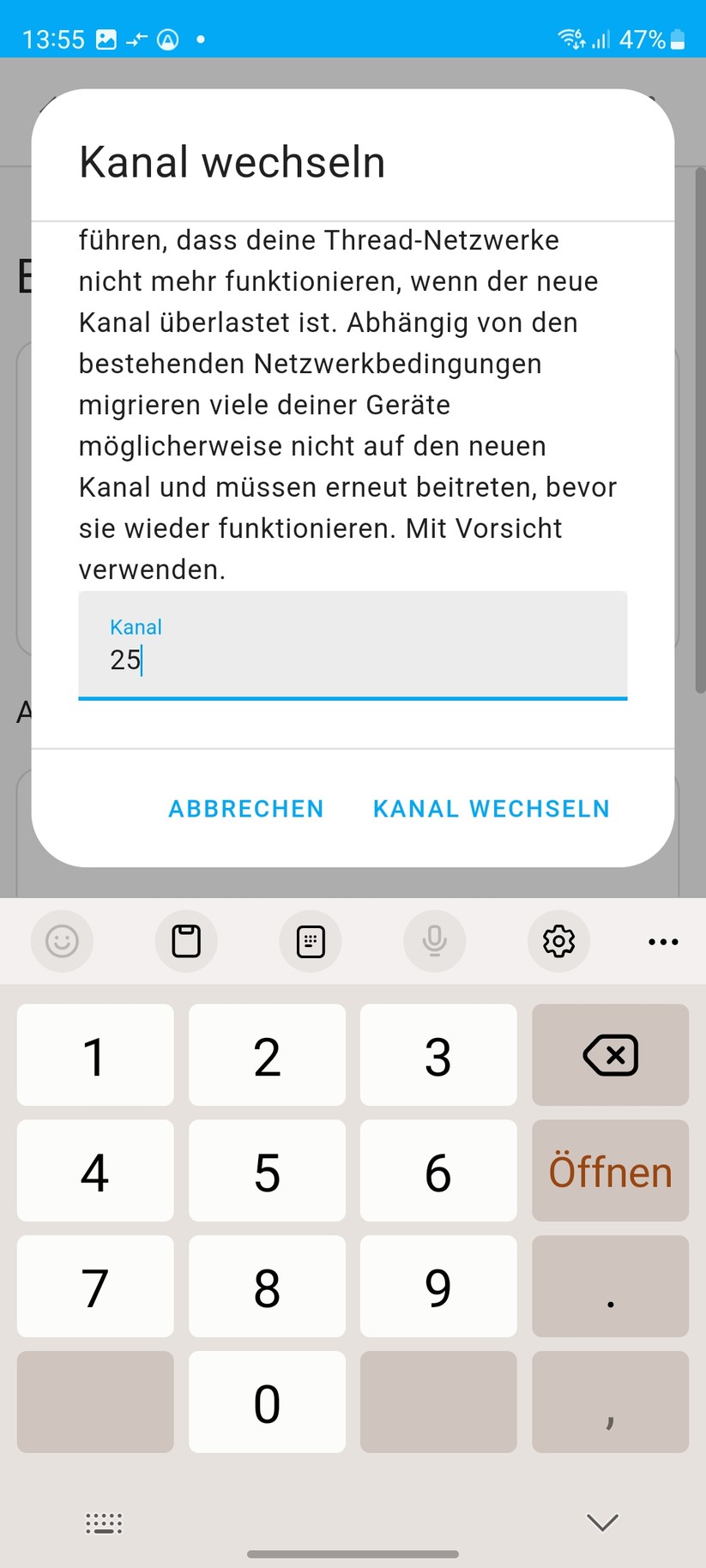Open the keyboard clipboard

186,941
